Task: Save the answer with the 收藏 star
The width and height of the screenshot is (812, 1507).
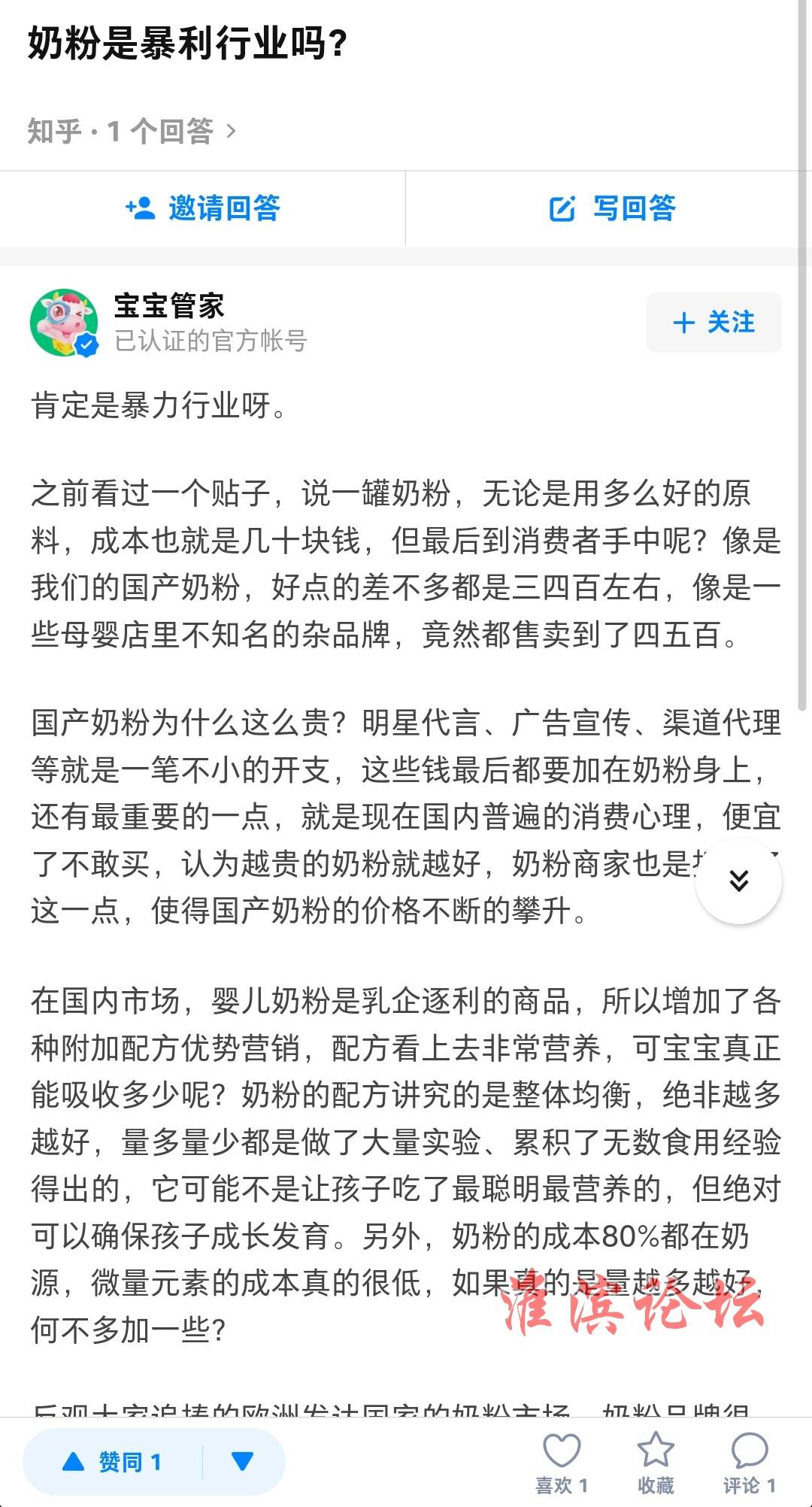Action: (656, 1463)
